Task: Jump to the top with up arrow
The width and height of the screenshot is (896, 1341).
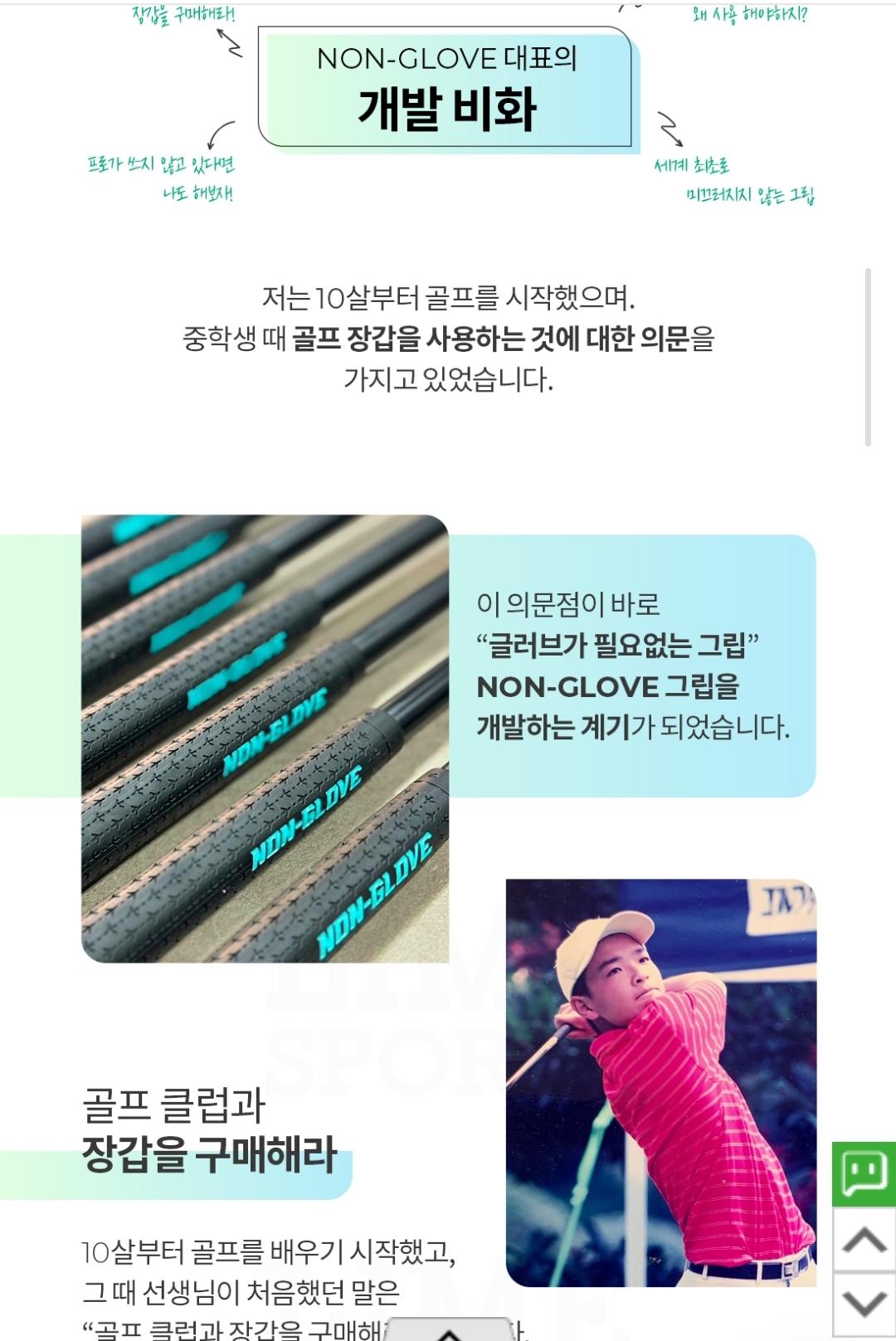Action: click(x=864, y=1240)
